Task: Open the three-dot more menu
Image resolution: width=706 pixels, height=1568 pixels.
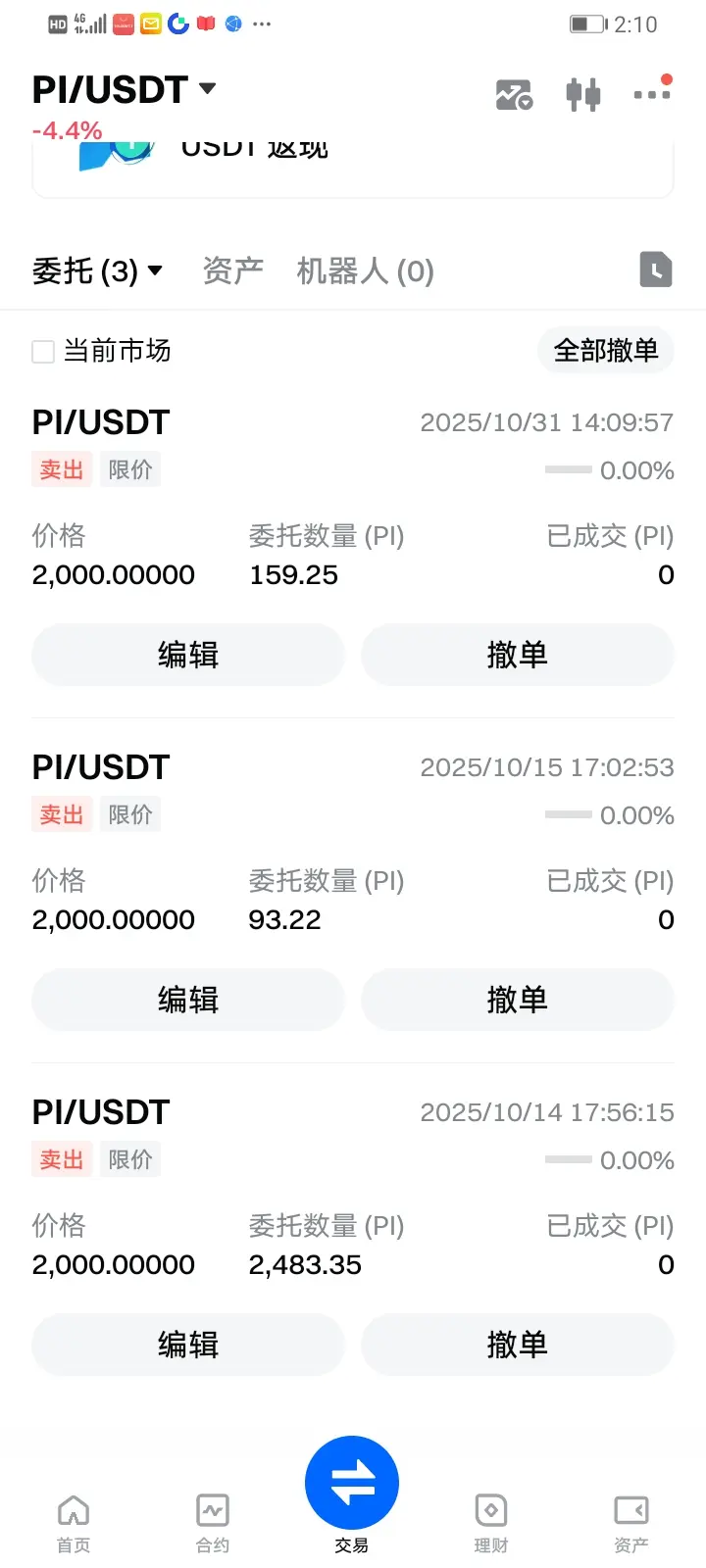Action: [x=652, y=94]
